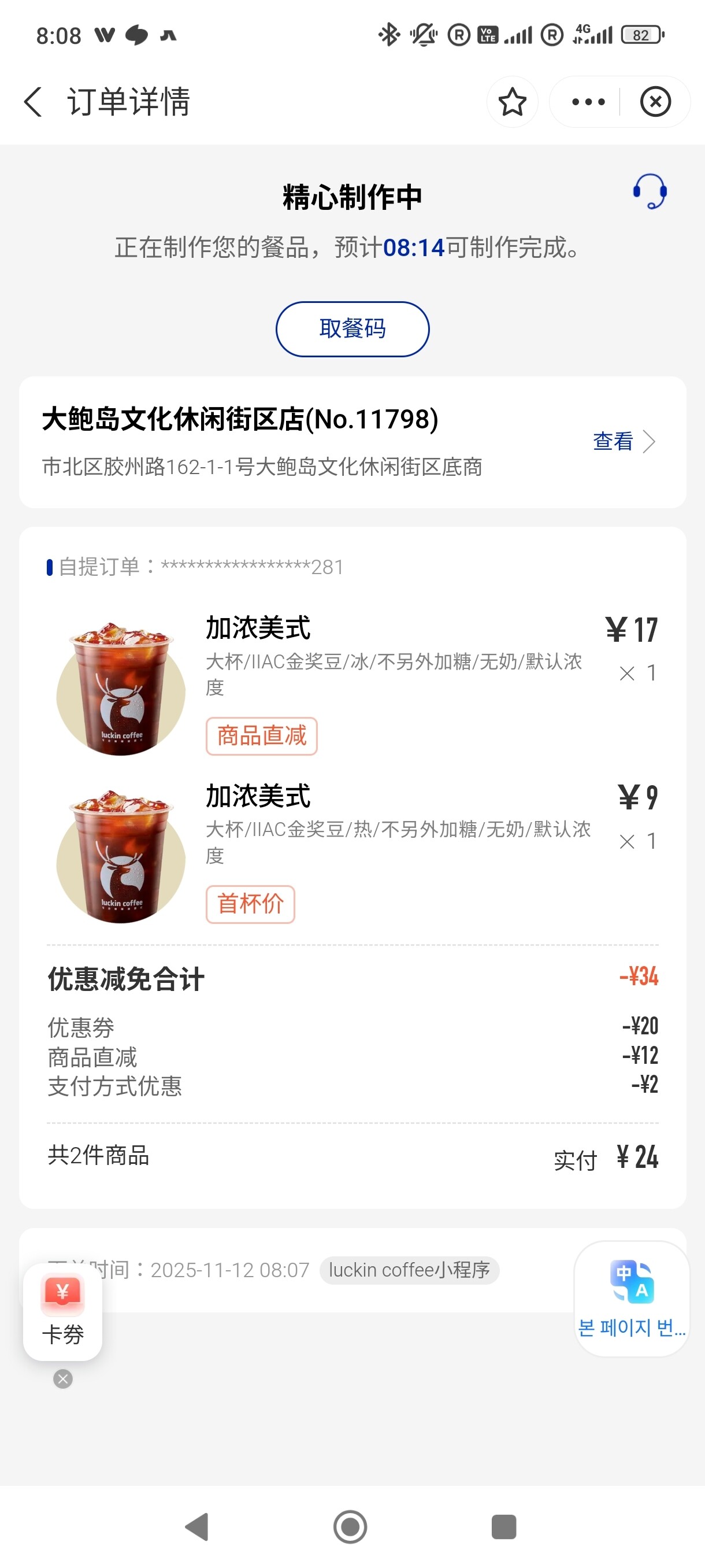The height and width of the screenshot is (1568, 705).
Task: Favorite this mini program with the star
Action: point(512,102)
